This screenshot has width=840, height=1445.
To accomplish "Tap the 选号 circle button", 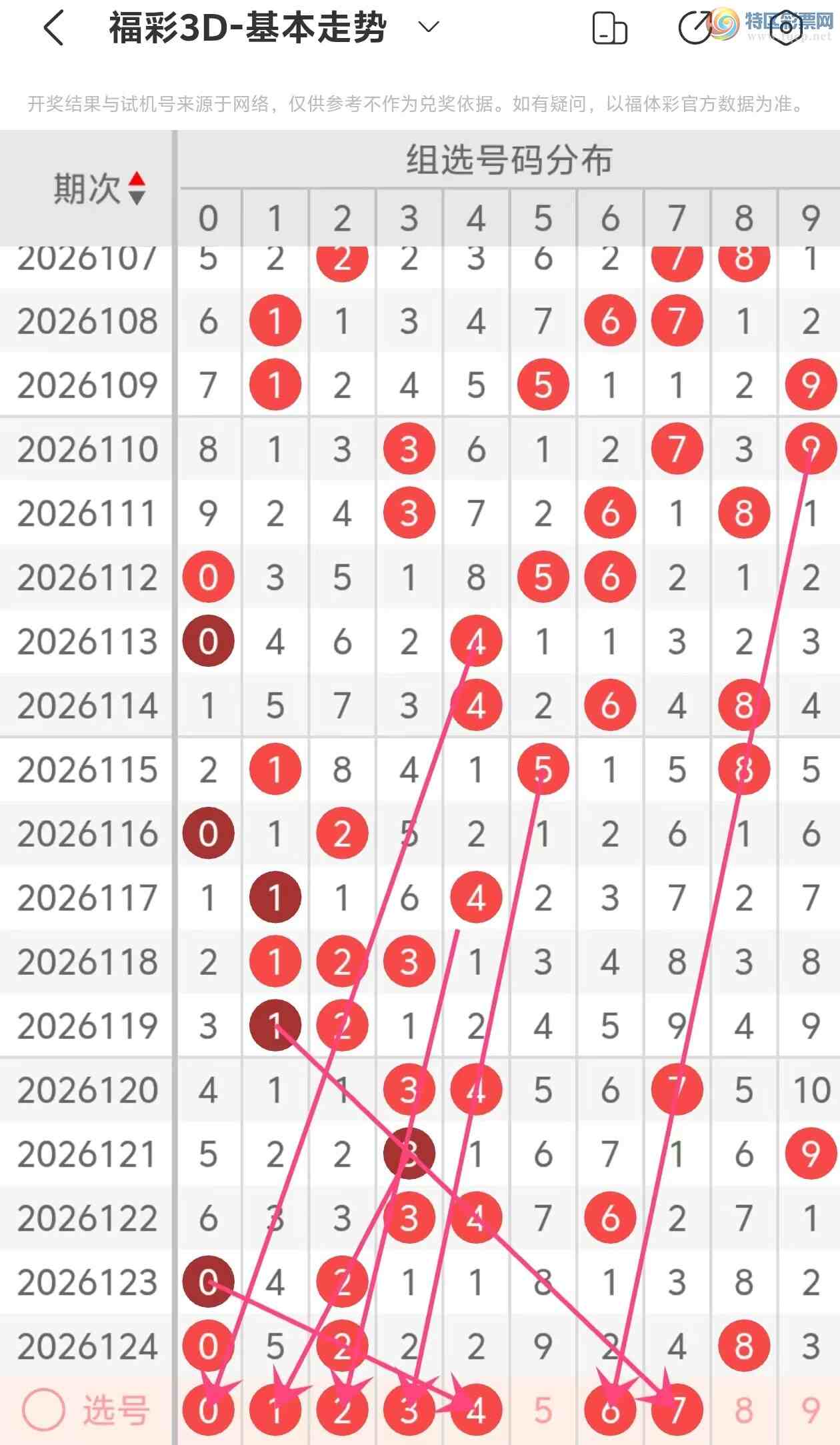I will point(43,1410).
